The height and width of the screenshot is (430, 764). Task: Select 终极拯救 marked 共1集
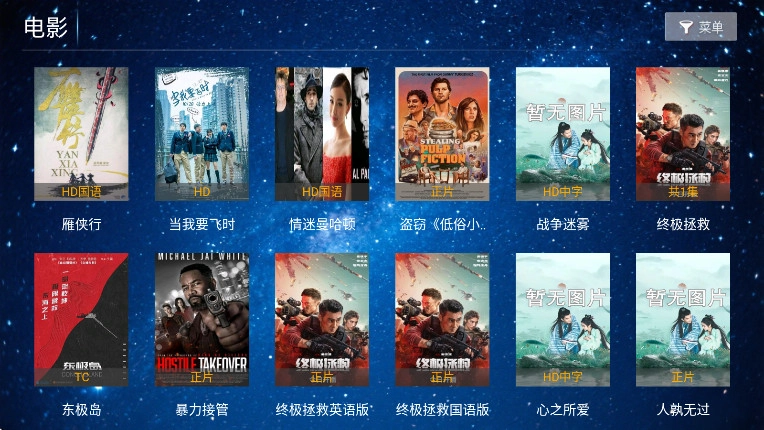[x=683, y=134]
